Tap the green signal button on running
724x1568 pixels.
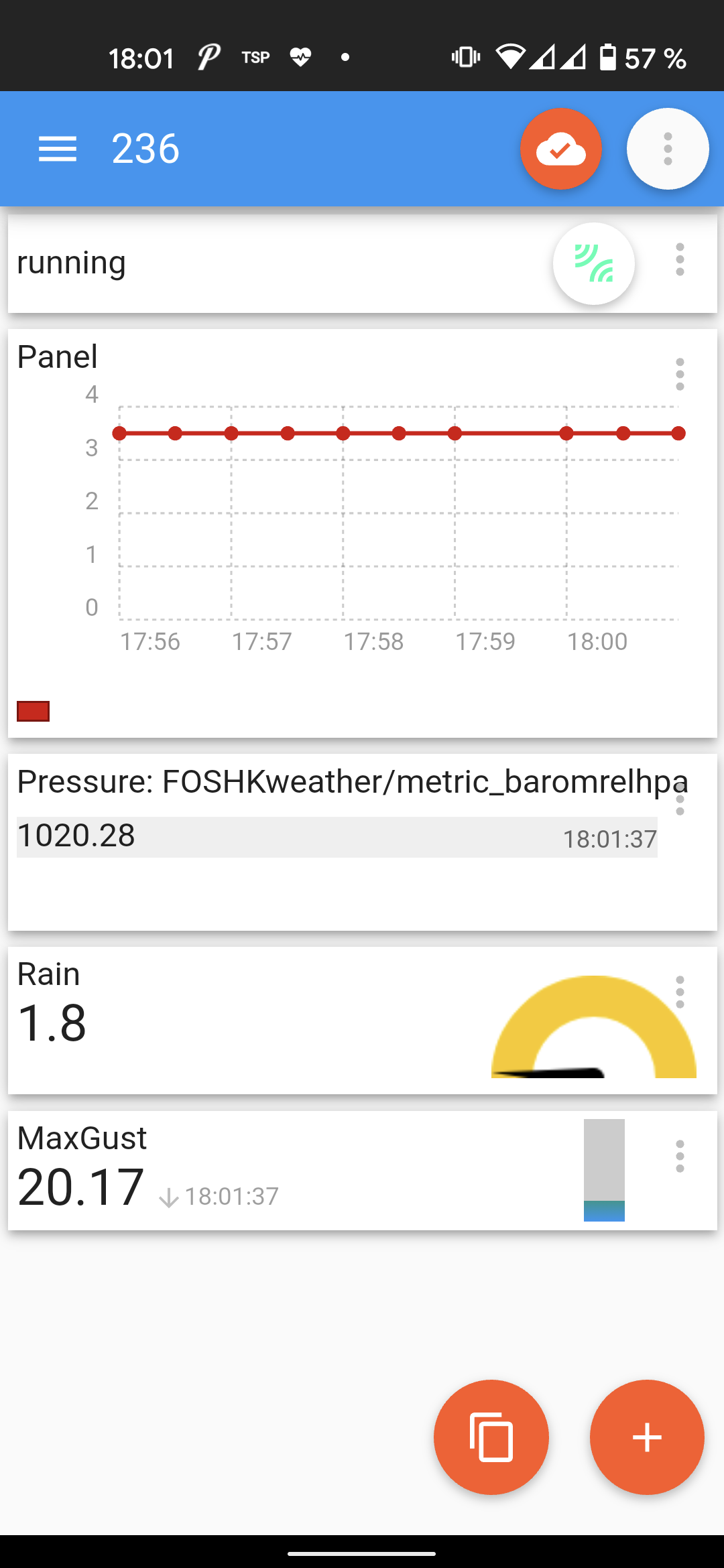pos(593,263)
